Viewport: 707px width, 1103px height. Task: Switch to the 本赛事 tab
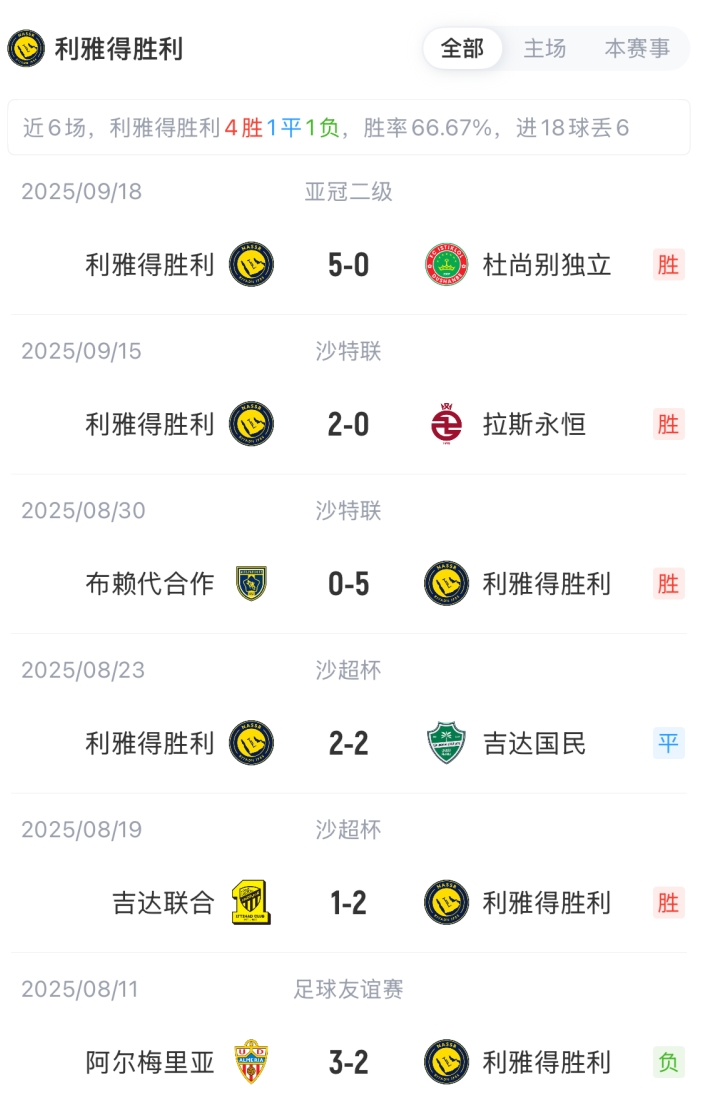coord(637,48)
